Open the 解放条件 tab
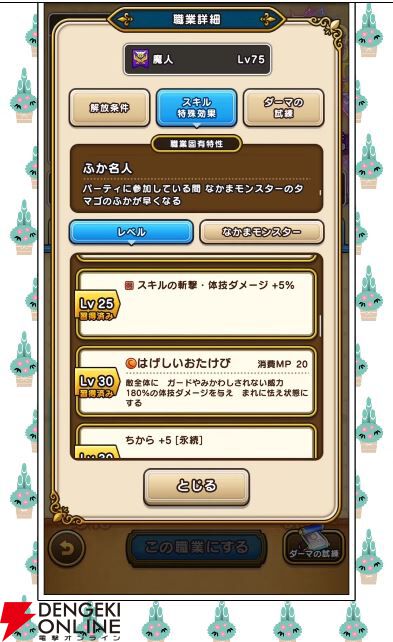This screenshot has width=393, height=642. point(109,108)
